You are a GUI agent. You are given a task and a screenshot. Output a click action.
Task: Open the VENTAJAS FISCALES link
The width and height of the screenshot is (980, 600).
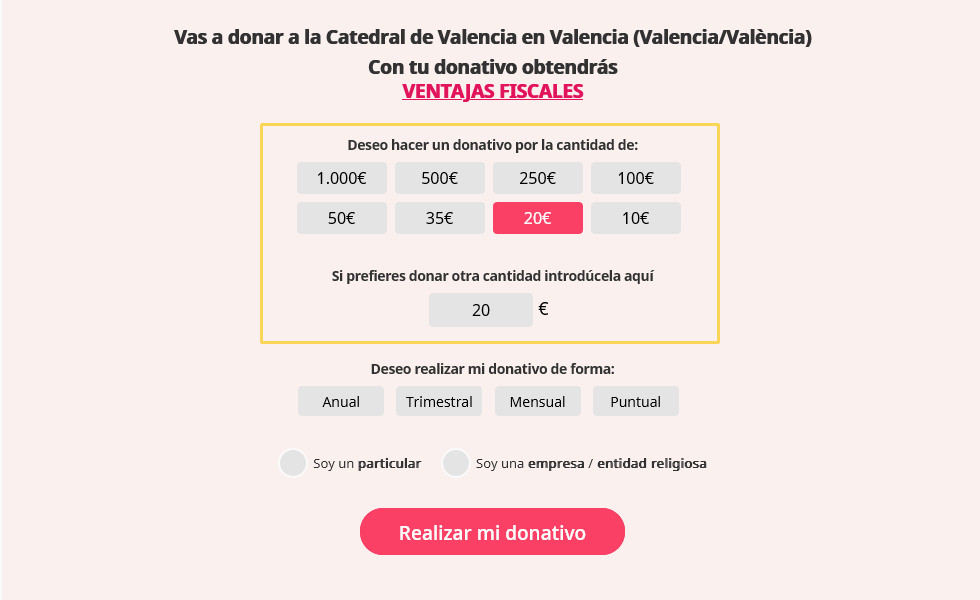click(492, 91)
